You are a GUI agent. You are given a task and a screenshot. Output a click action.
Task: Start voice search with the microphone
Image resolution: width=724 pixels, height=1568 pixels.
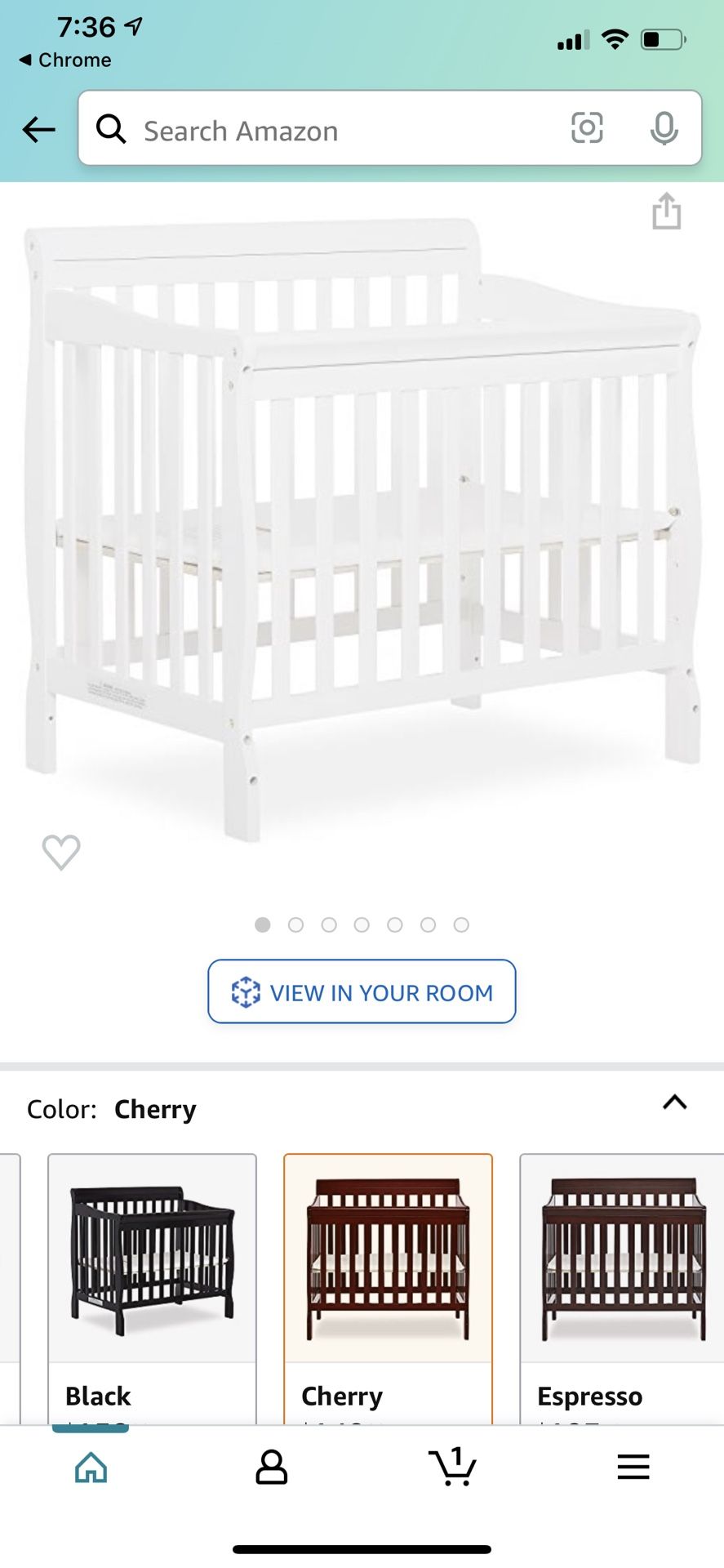click(x=664, y=128)
